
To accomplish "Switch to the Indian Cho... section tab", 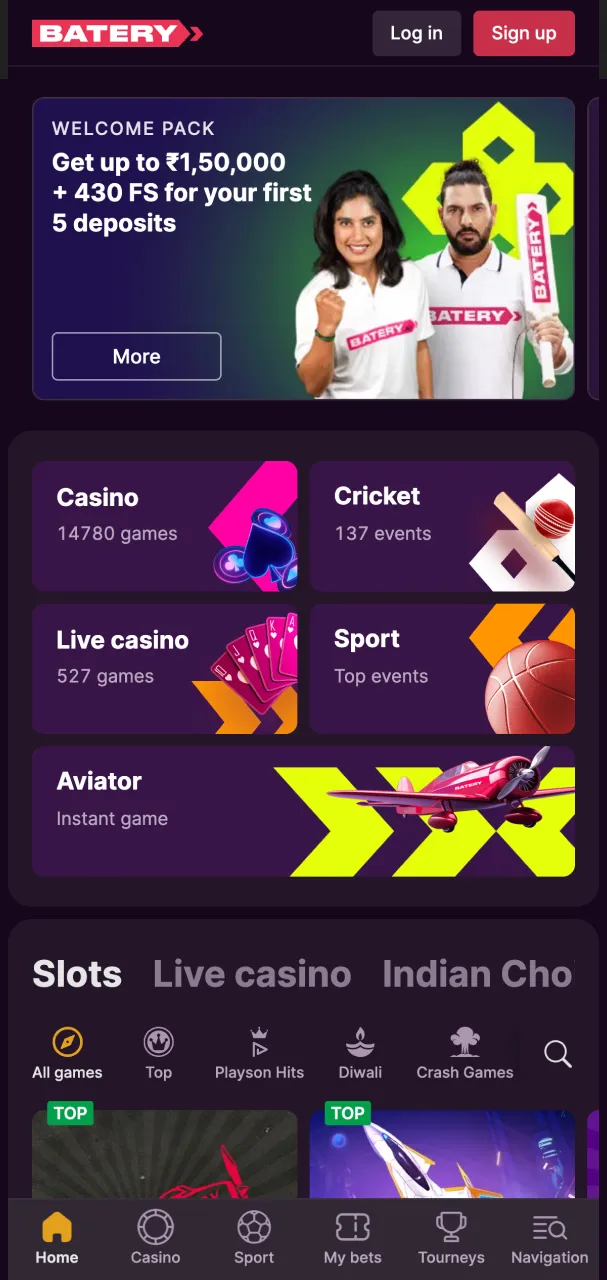I will [x=477, y=974].
